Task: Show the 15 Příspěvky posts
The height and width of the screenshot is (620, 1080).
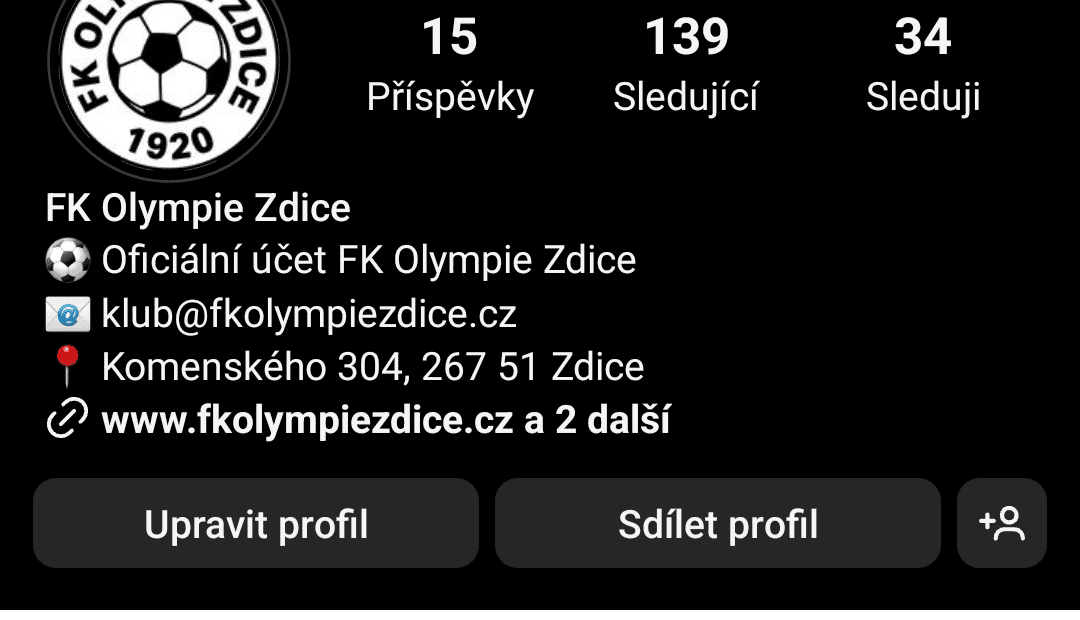Action: coord(450,65)
